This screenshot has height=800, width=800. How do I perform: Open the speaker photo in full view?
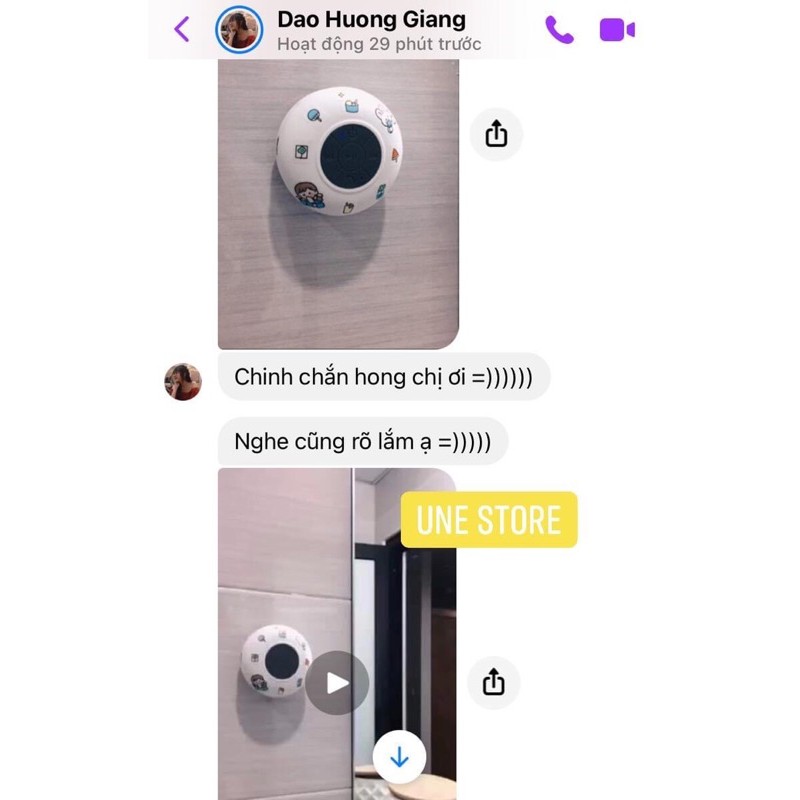pos(338,200)
